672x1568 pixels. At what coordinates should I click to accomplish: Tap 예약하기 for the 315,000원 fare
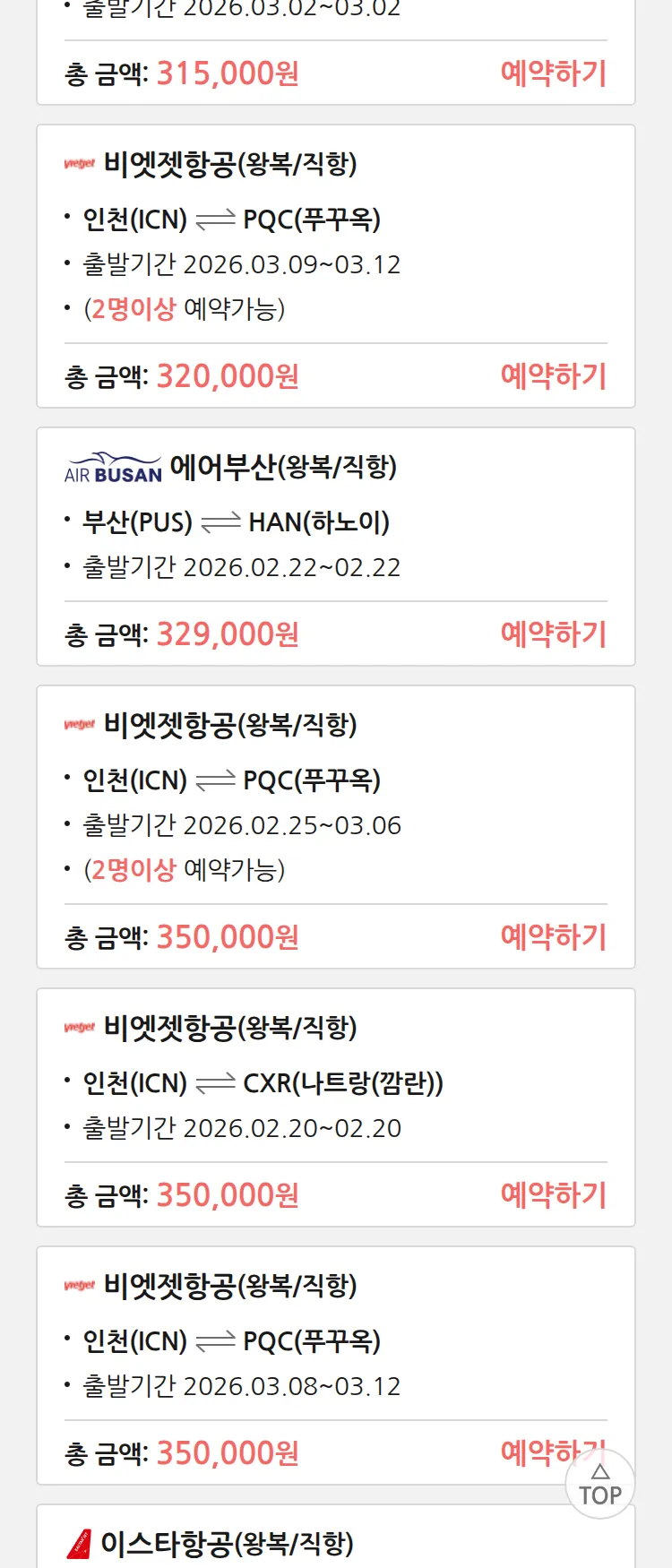(x=553, y=73)
